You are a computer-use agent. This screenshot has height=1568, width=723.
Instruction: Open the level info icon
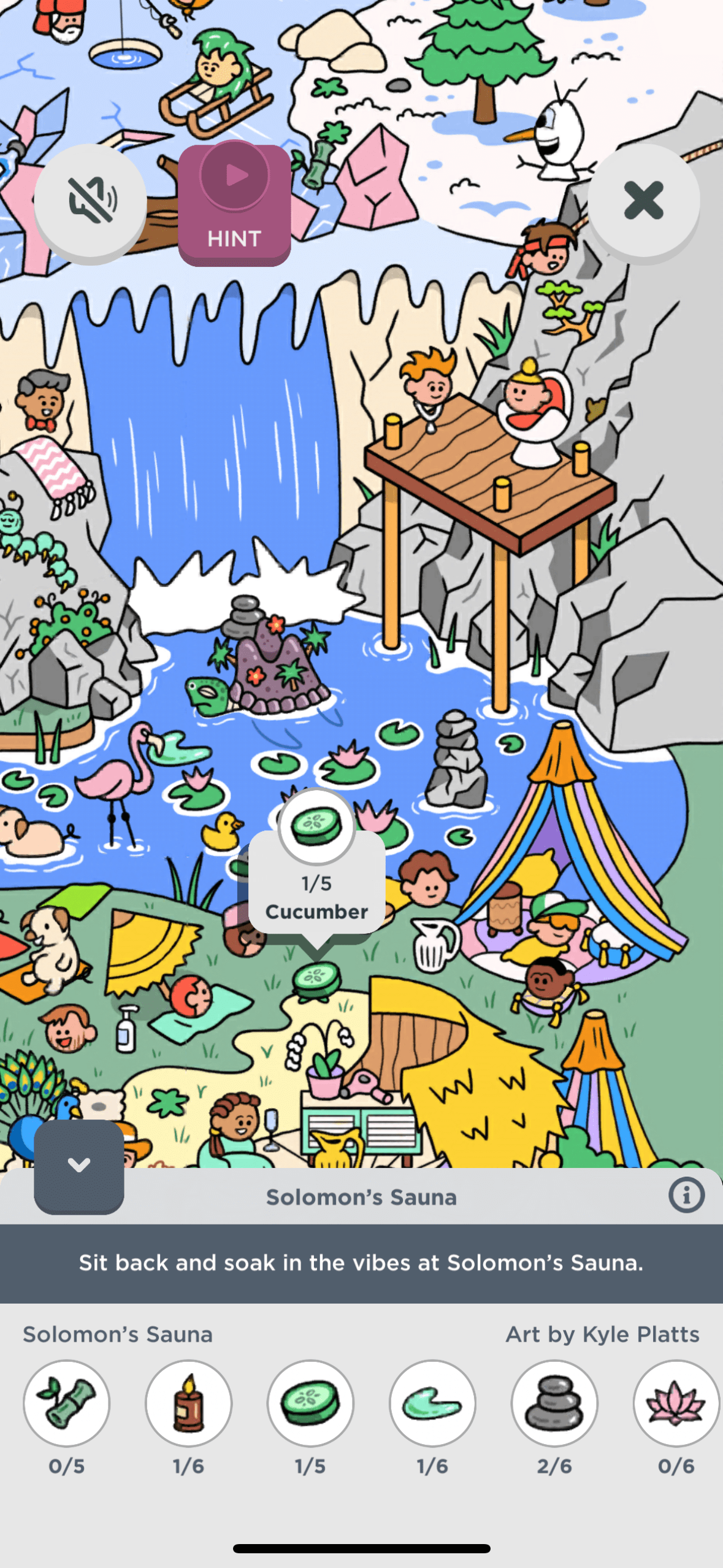click(x=686, y=1195)
